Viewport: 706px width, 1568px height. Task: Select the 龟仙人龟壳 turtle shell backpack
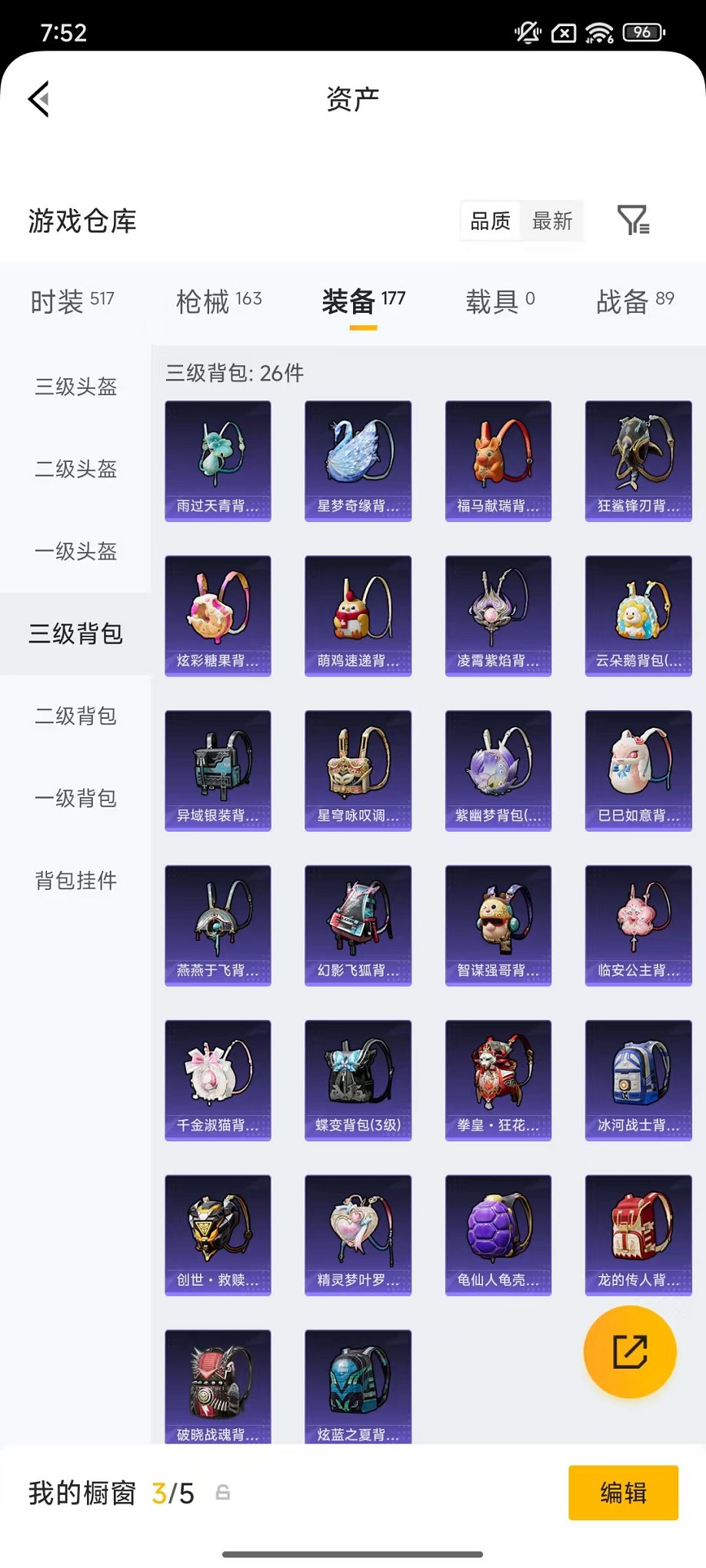(498, 1234)
